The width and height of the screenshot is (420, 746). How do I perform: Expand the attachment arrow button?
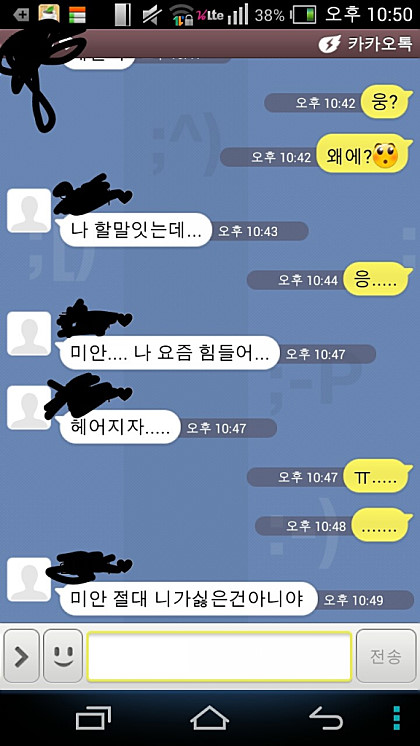tap(21, 656)
